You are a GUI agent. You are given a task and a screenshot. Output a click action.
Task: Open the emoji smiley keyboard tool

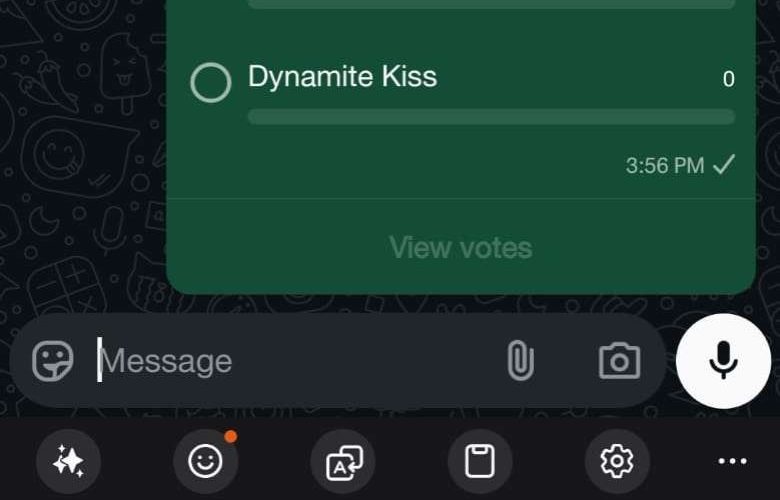coord(205,461)
